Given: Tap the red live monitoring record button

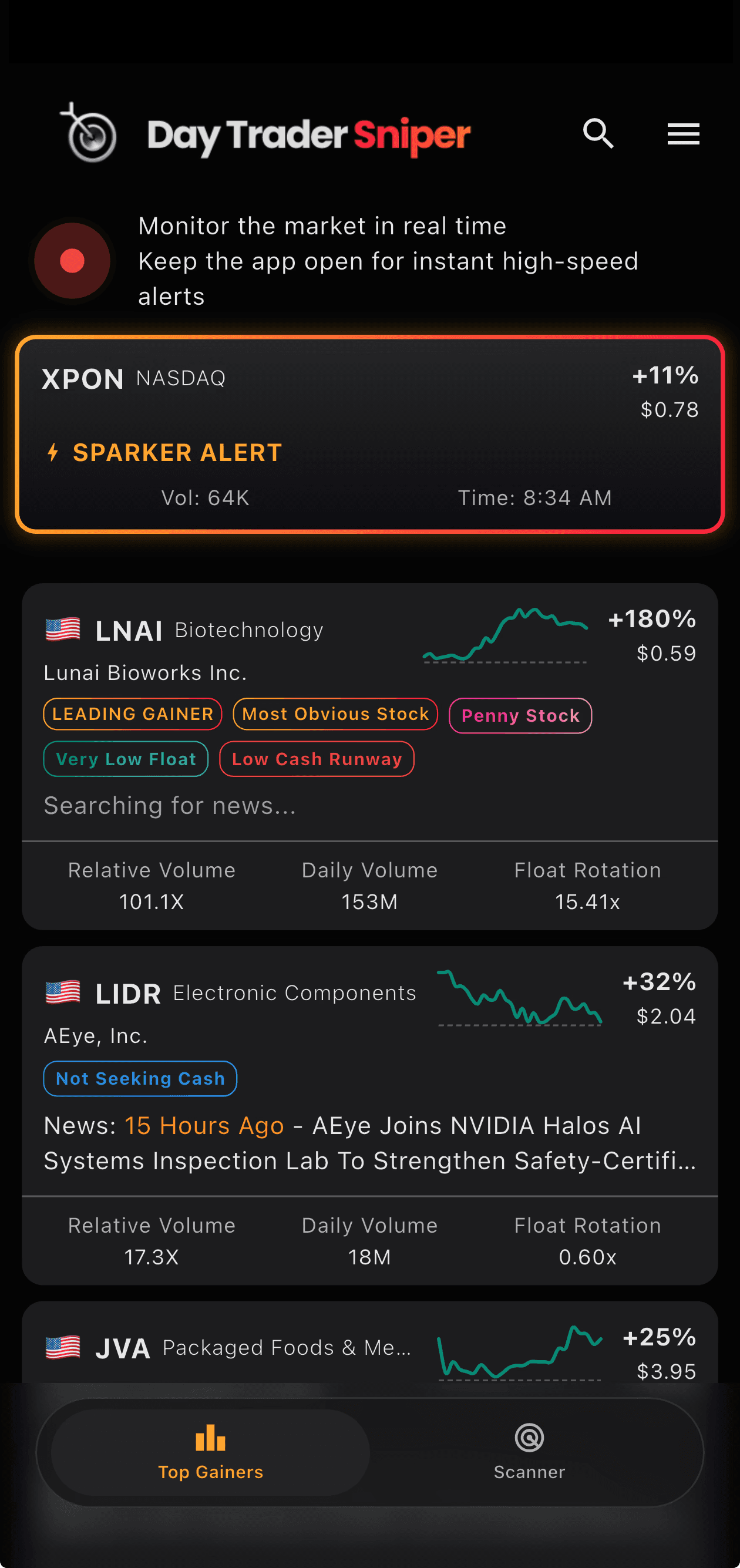Looking at the screenshot, I should click(72, 261).
